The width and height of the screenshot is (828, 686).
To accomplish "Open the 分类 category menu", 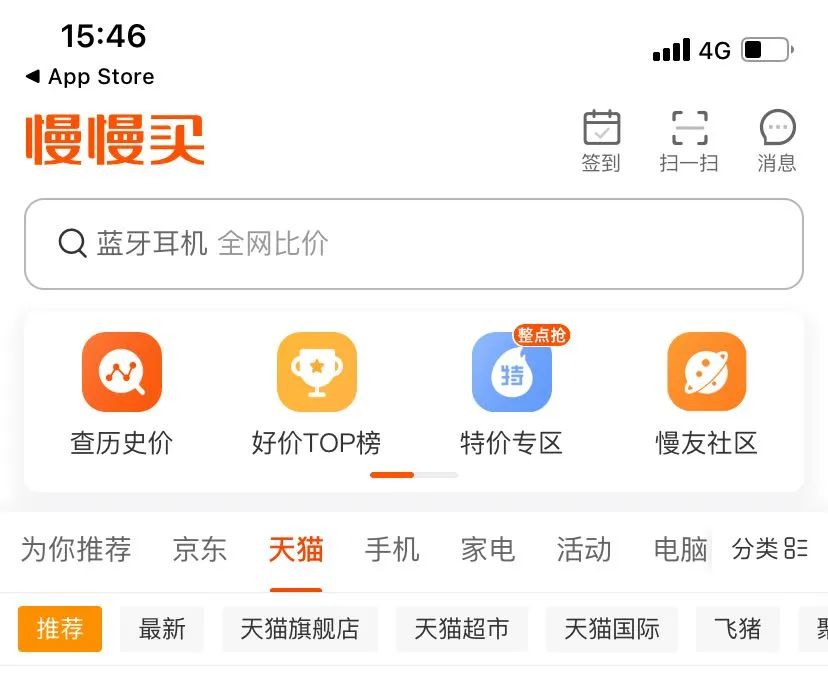I will 769,549.
